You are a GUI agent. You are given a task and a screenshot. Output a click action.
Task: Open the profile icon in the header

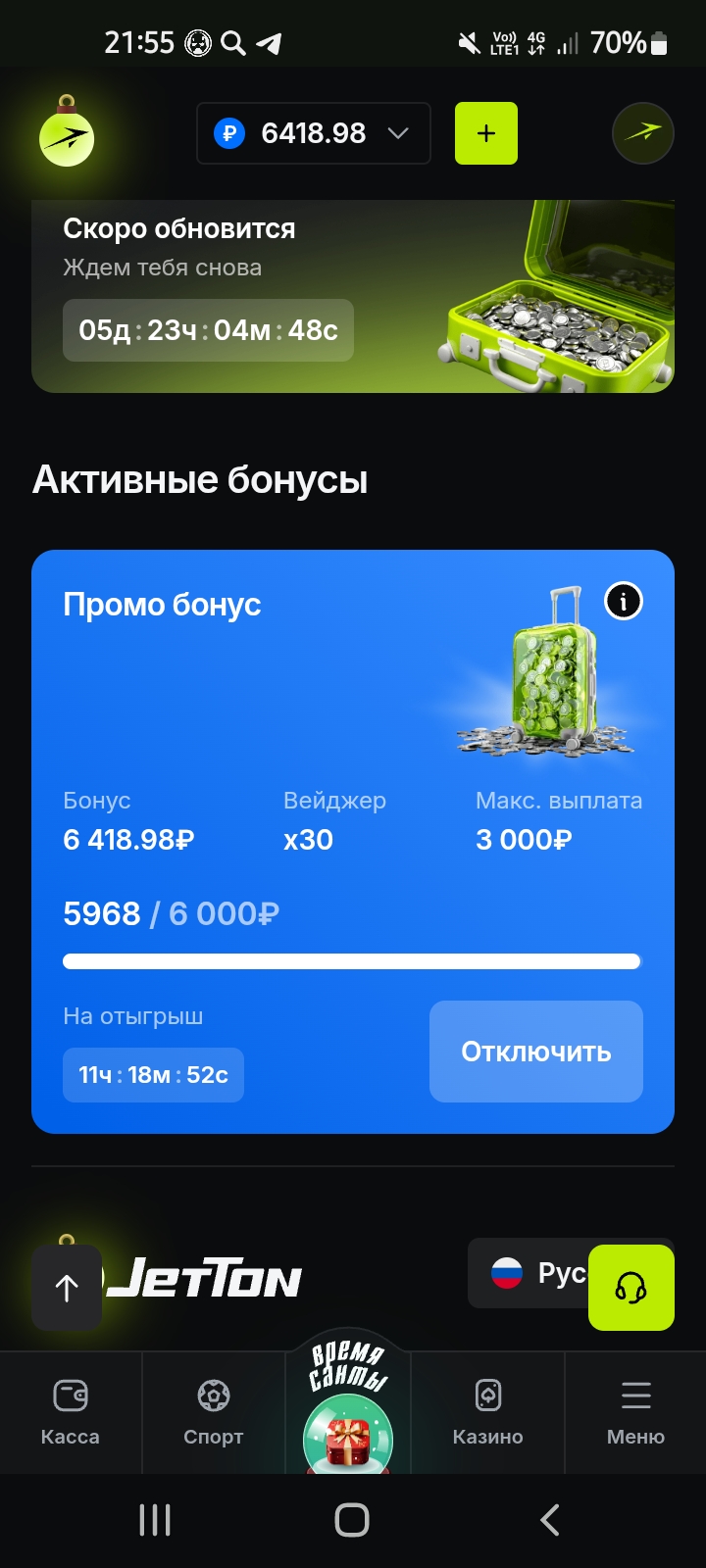pyautogui.click(x=642, y=133)
